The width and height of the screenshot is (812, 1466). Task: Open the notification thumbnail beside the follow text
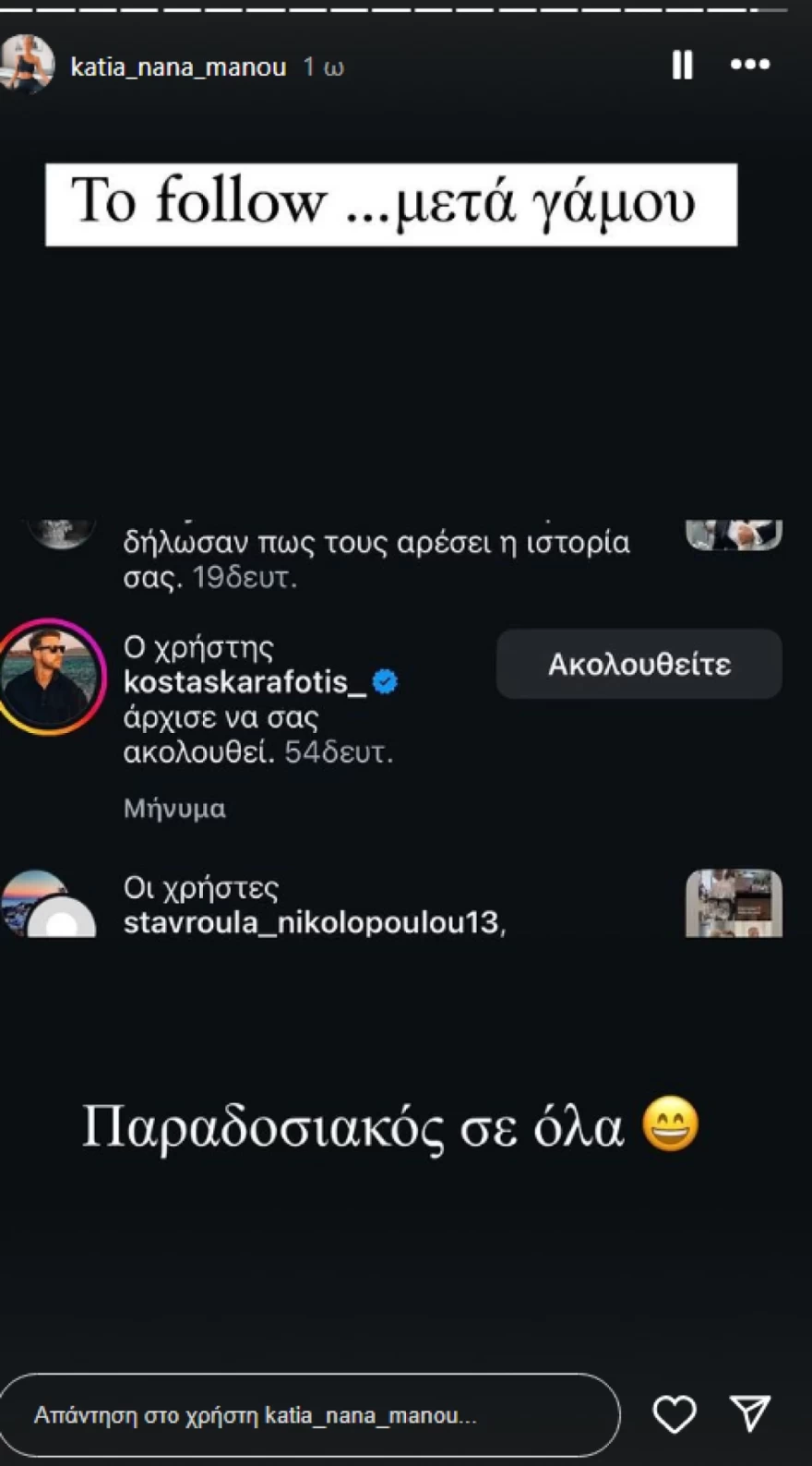734,534
